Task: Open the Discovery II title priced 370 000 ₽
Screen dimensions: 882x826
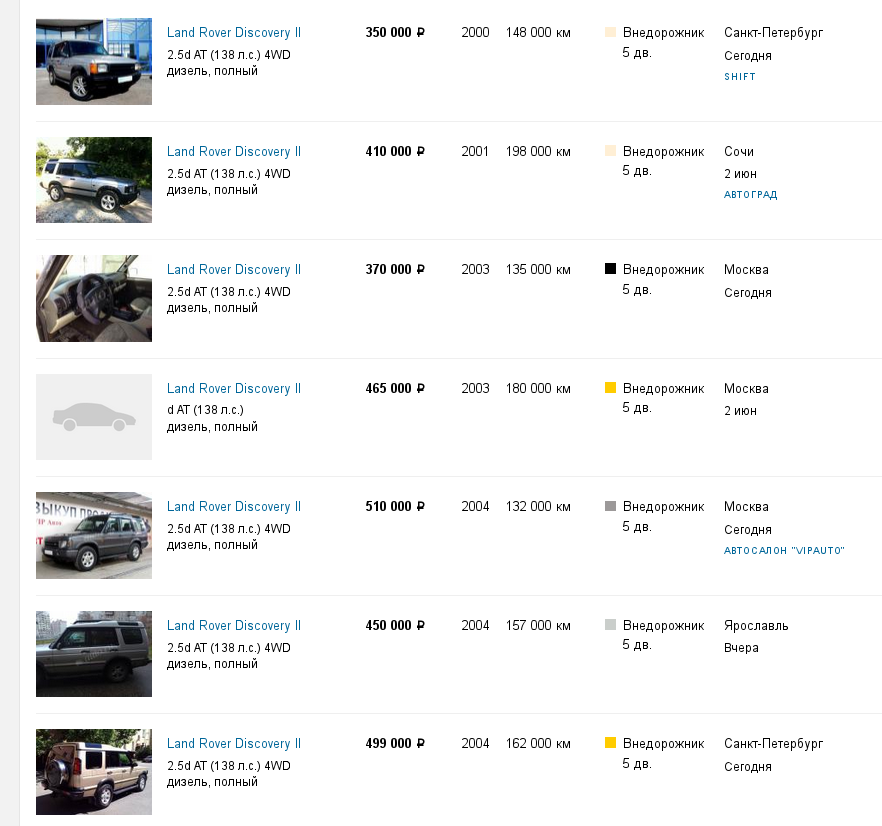Action: 233,270
